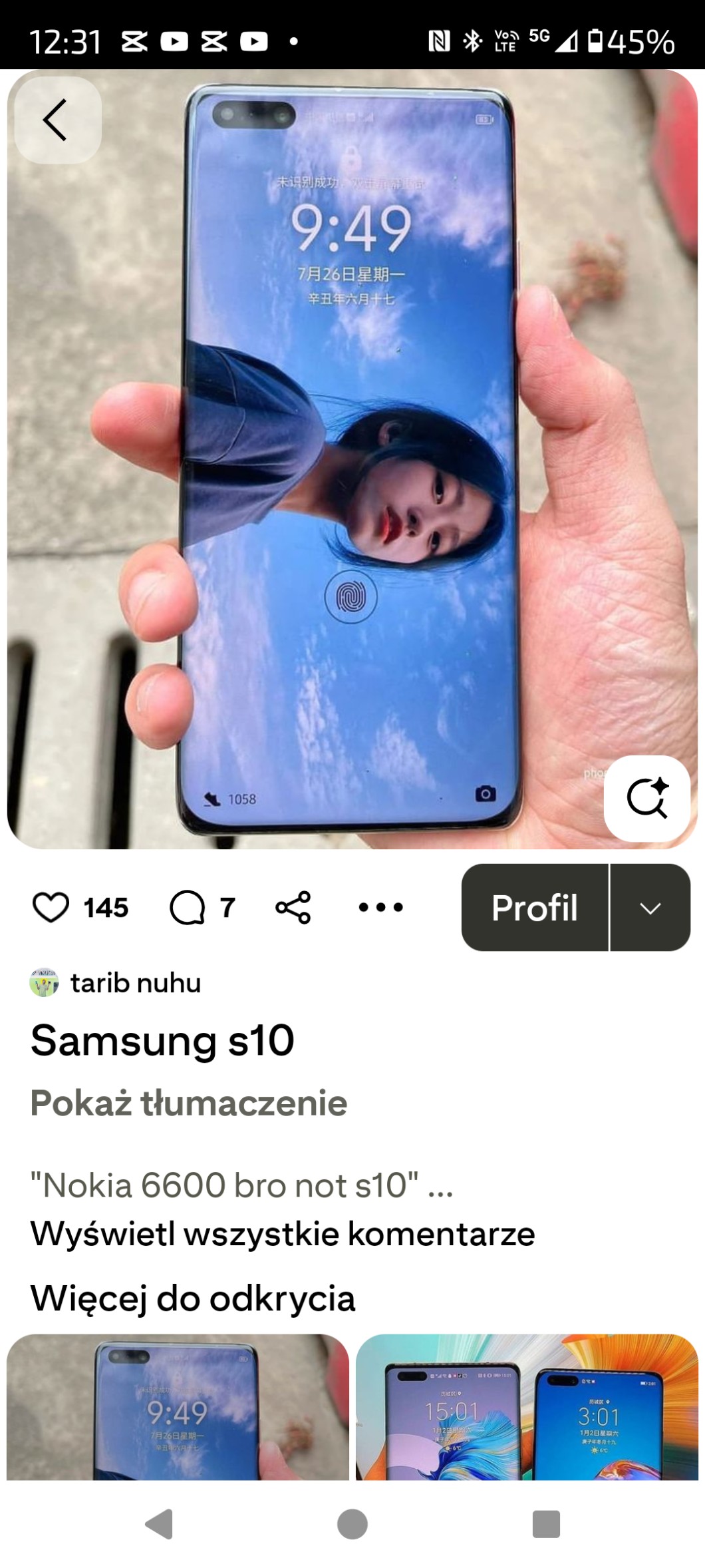Open visual search lens on the pin
Viewport: 705px width, 1568px height.
click(x=646, y=798)
